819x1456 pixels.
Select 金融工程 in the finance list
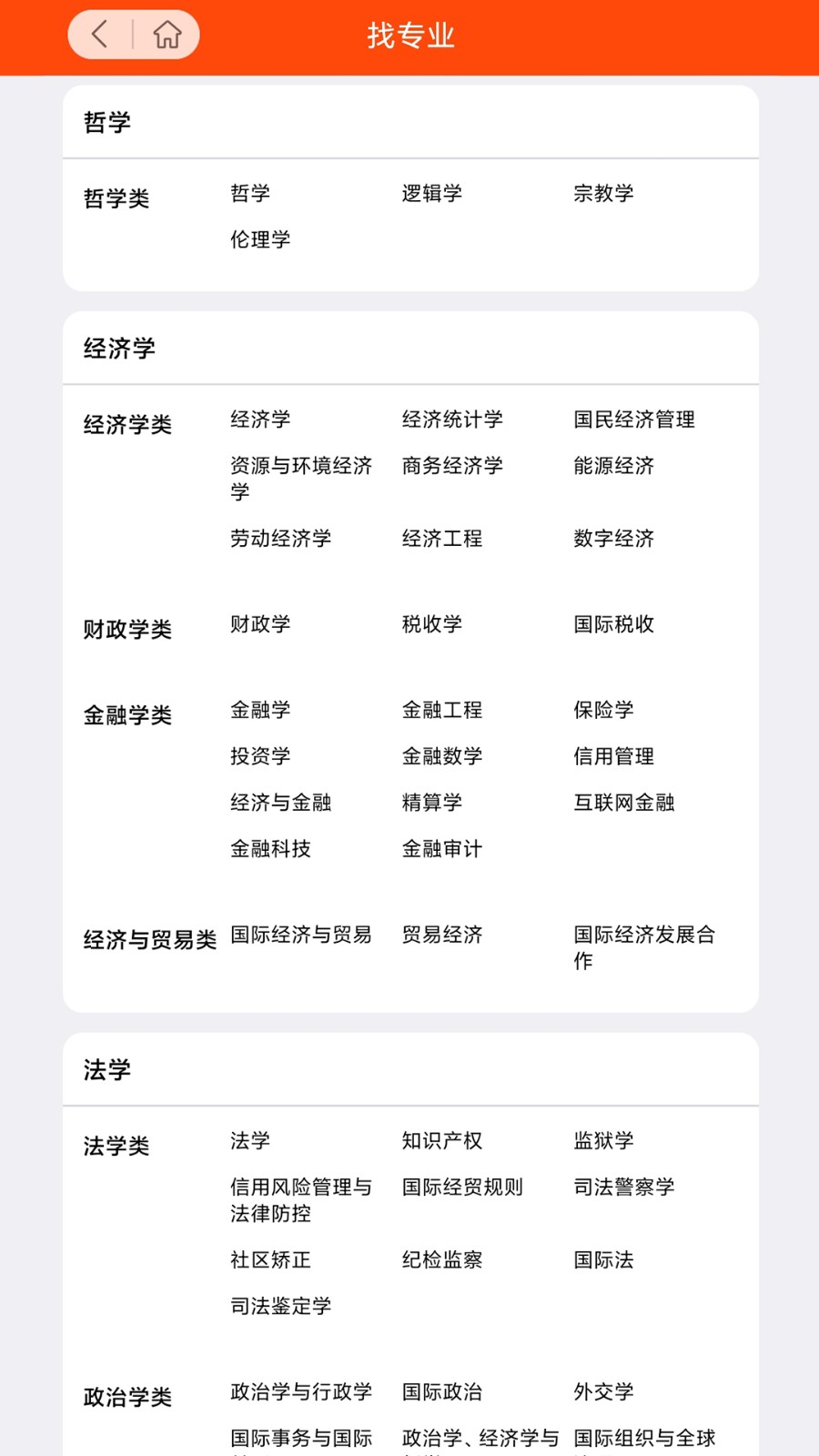442,710
